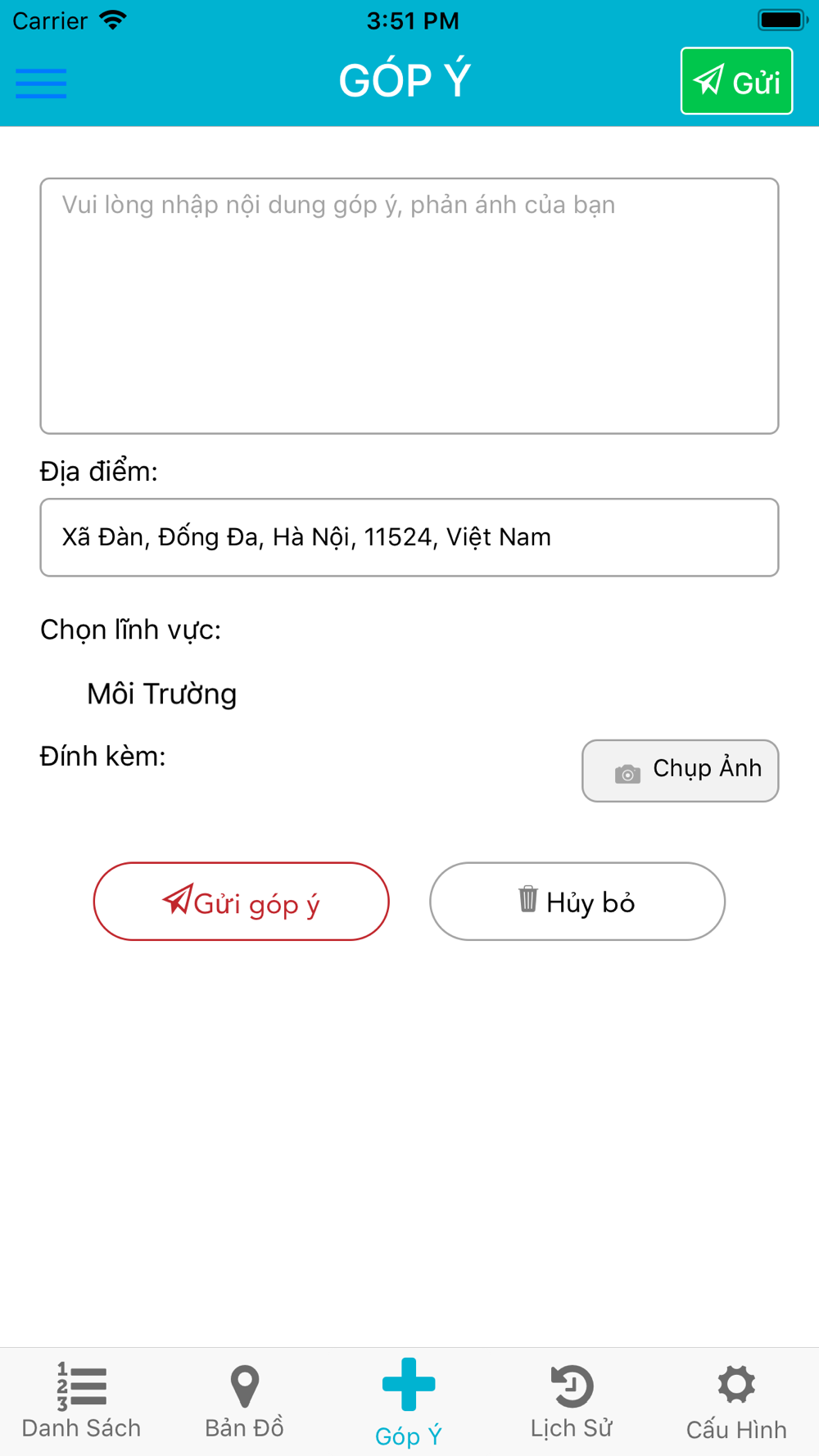Go to Lịch Sử history tab
Image resolution: width=819 pixels, height=1456 pixels.
click(572, 1401)
